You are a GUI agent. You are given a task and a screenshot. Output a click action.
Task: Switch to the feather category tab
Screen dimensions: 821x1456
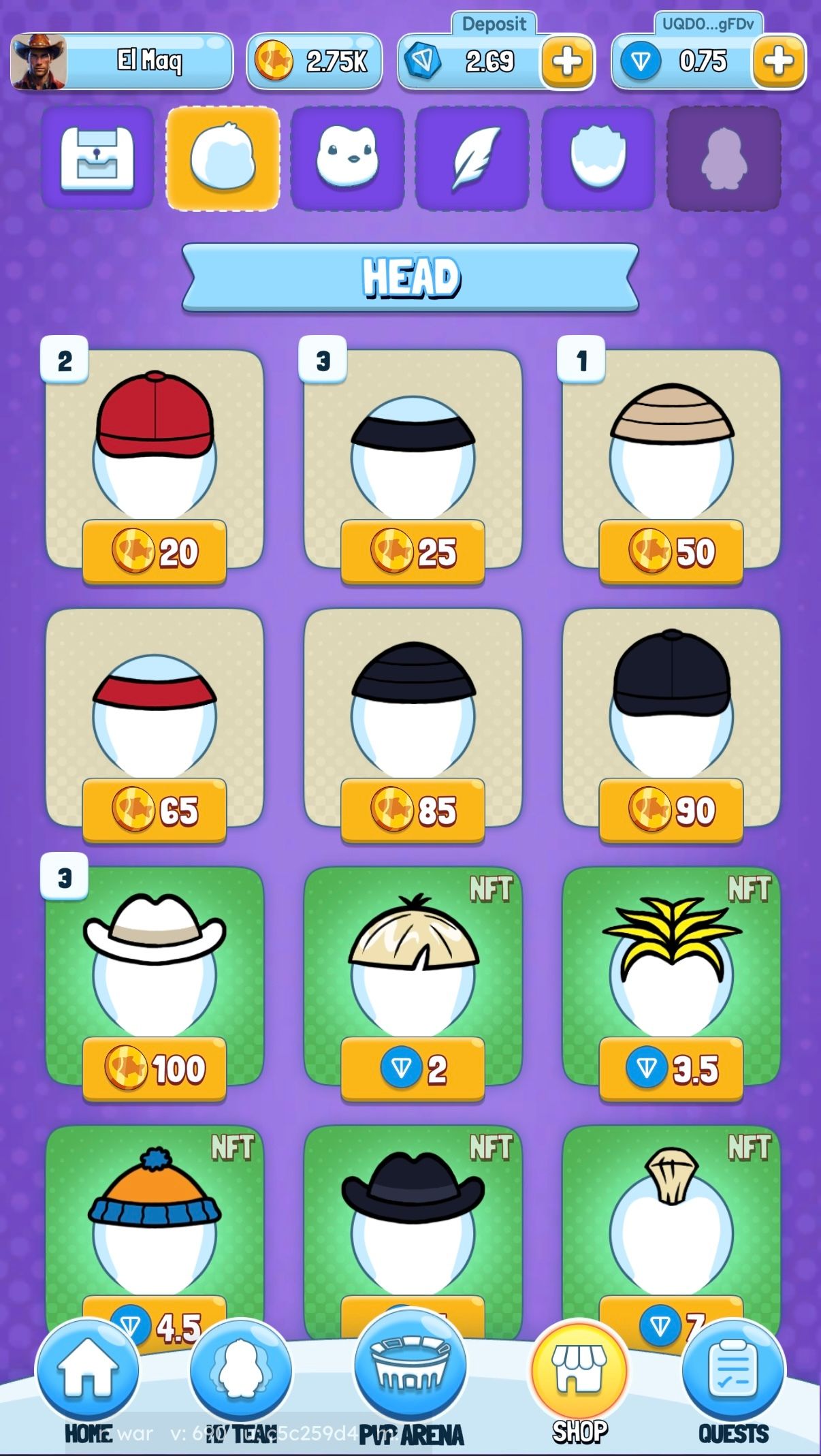(x=472, y=158)
